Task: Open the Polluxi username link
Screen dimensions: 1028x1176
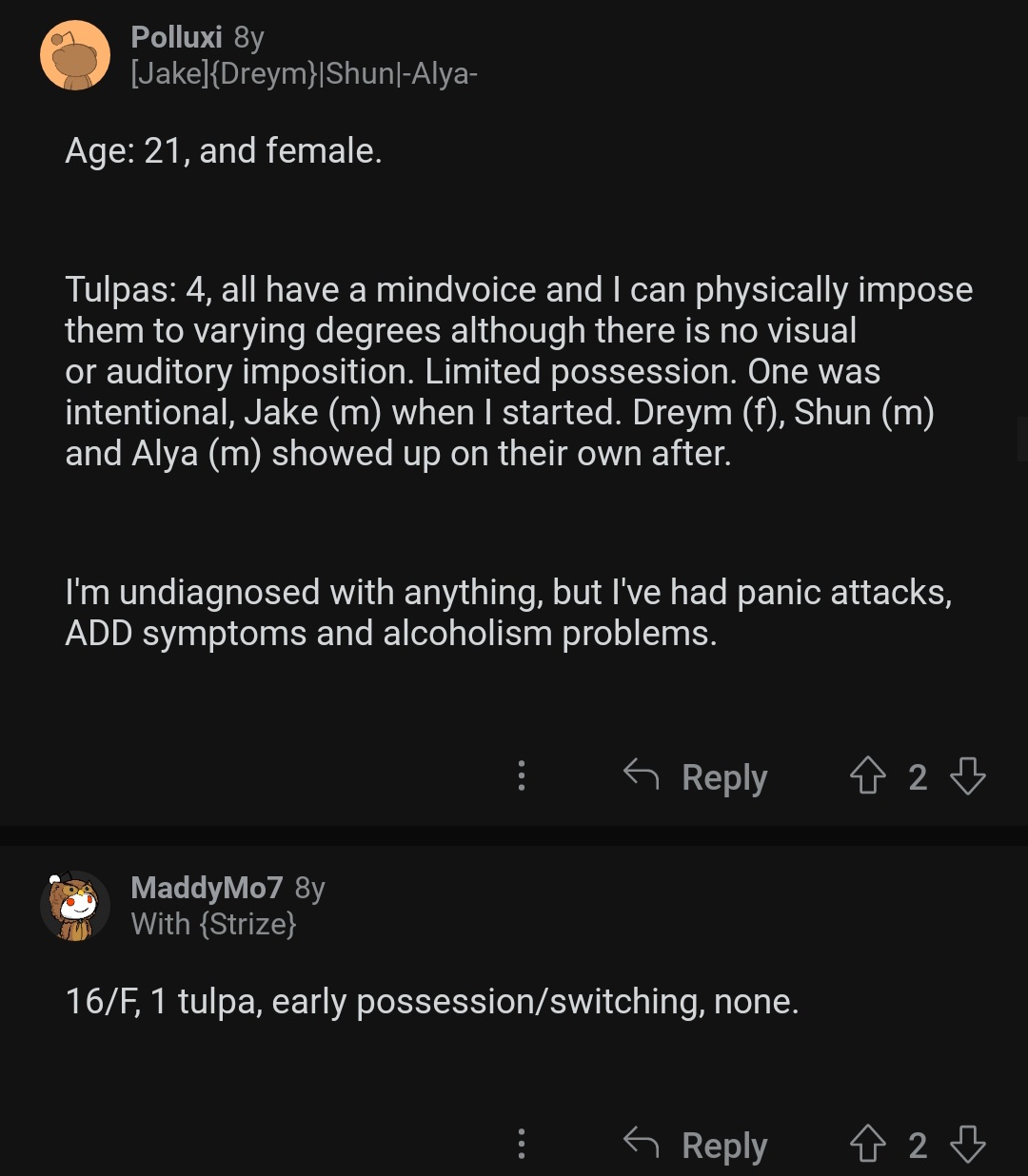Action: [176, 37]
